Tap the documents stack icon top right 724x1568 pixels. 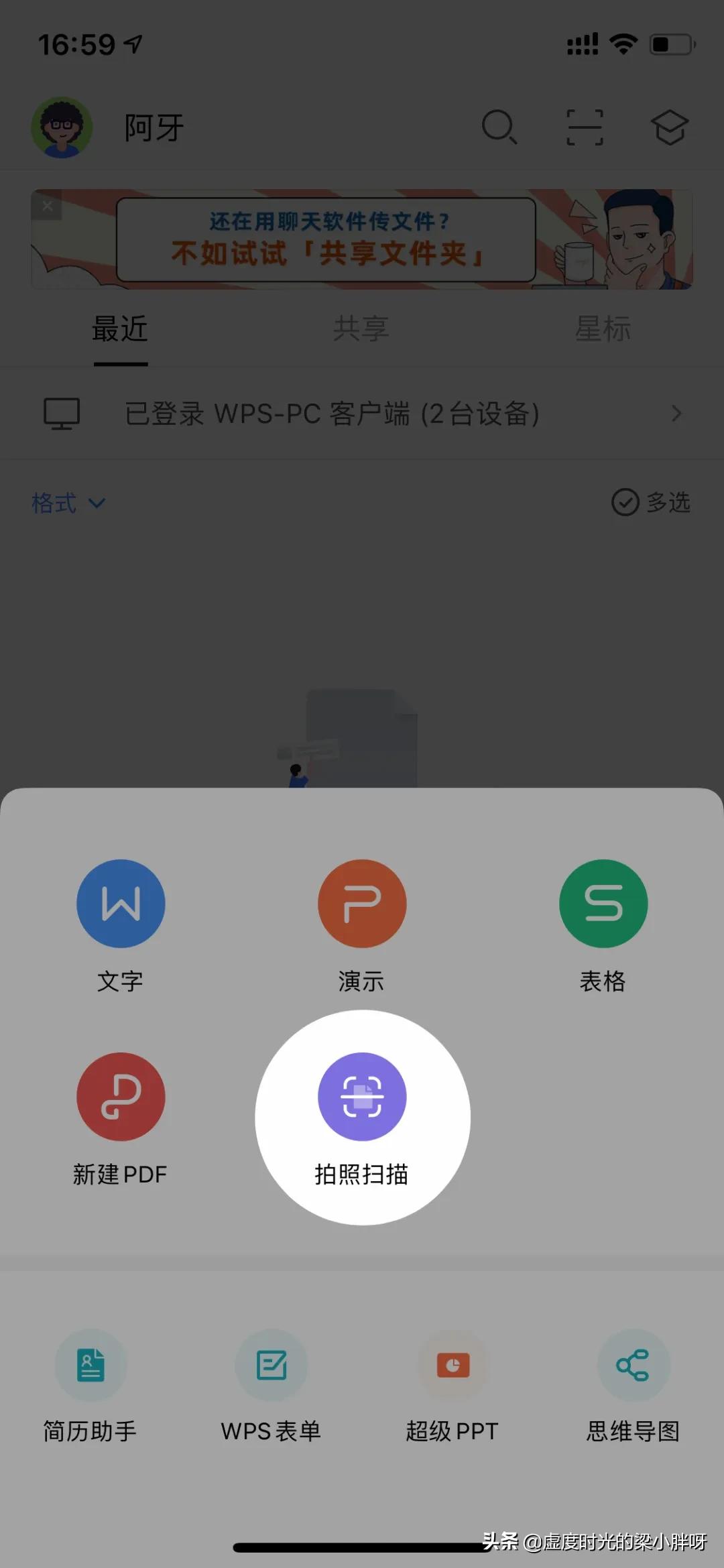click(670, 127)
